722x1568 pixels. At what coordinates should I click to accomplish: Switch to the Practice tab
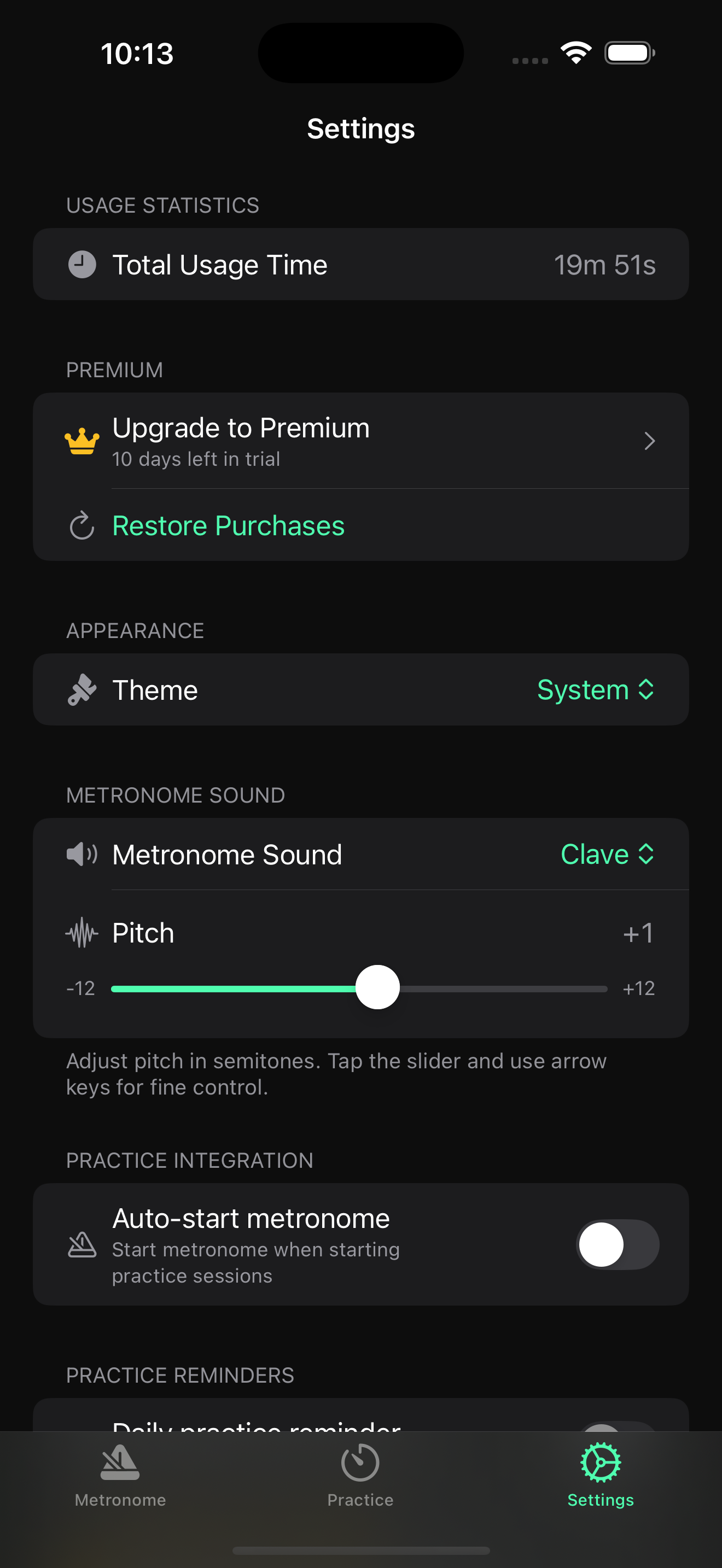360,1479
